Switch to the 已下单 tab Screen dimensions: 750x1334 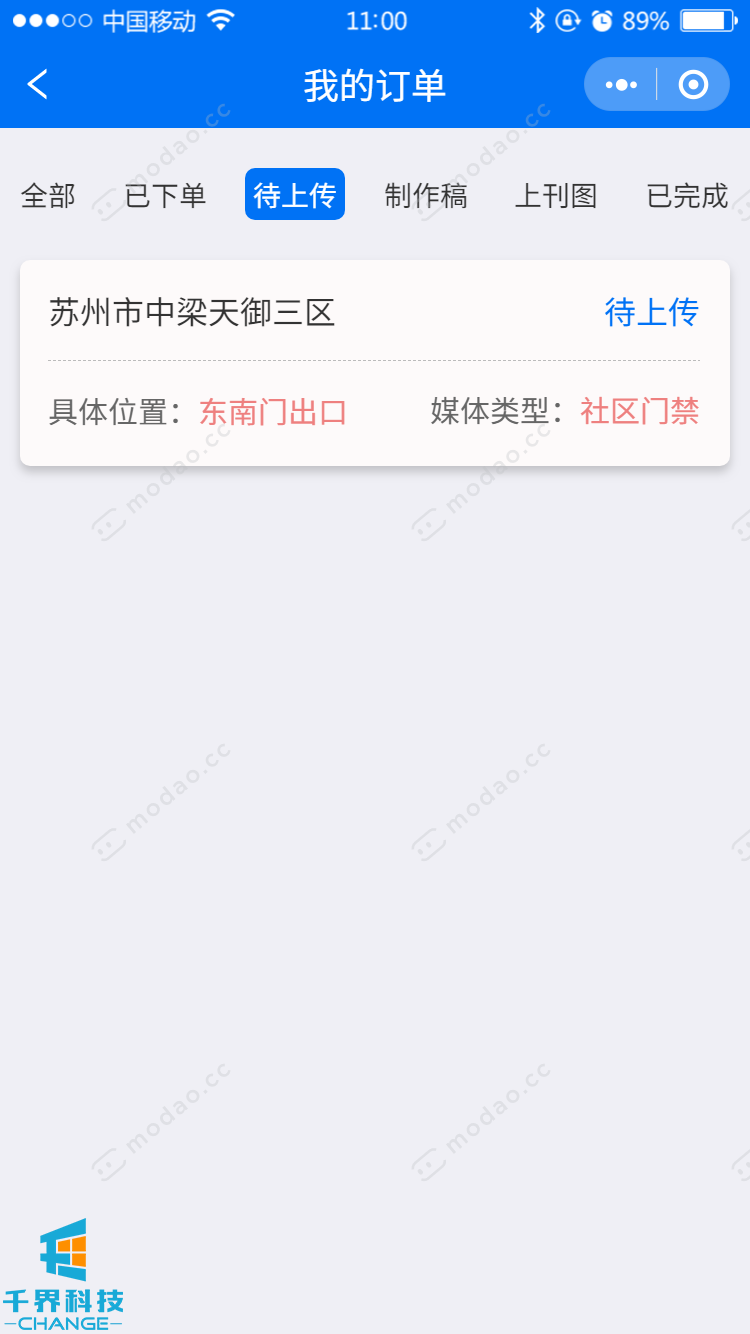165,195
